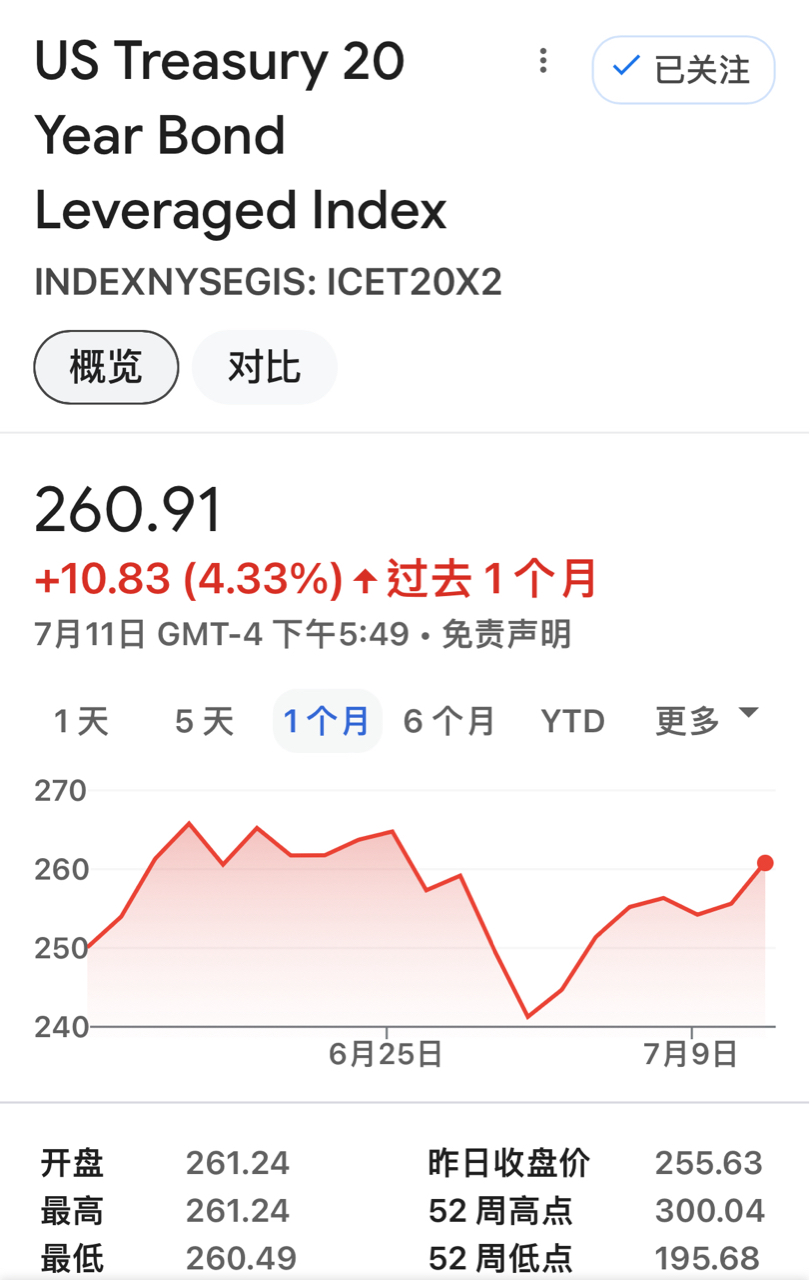810x1280 pixels.
Task: Select the 概览 tab
Action: [106, 367]
